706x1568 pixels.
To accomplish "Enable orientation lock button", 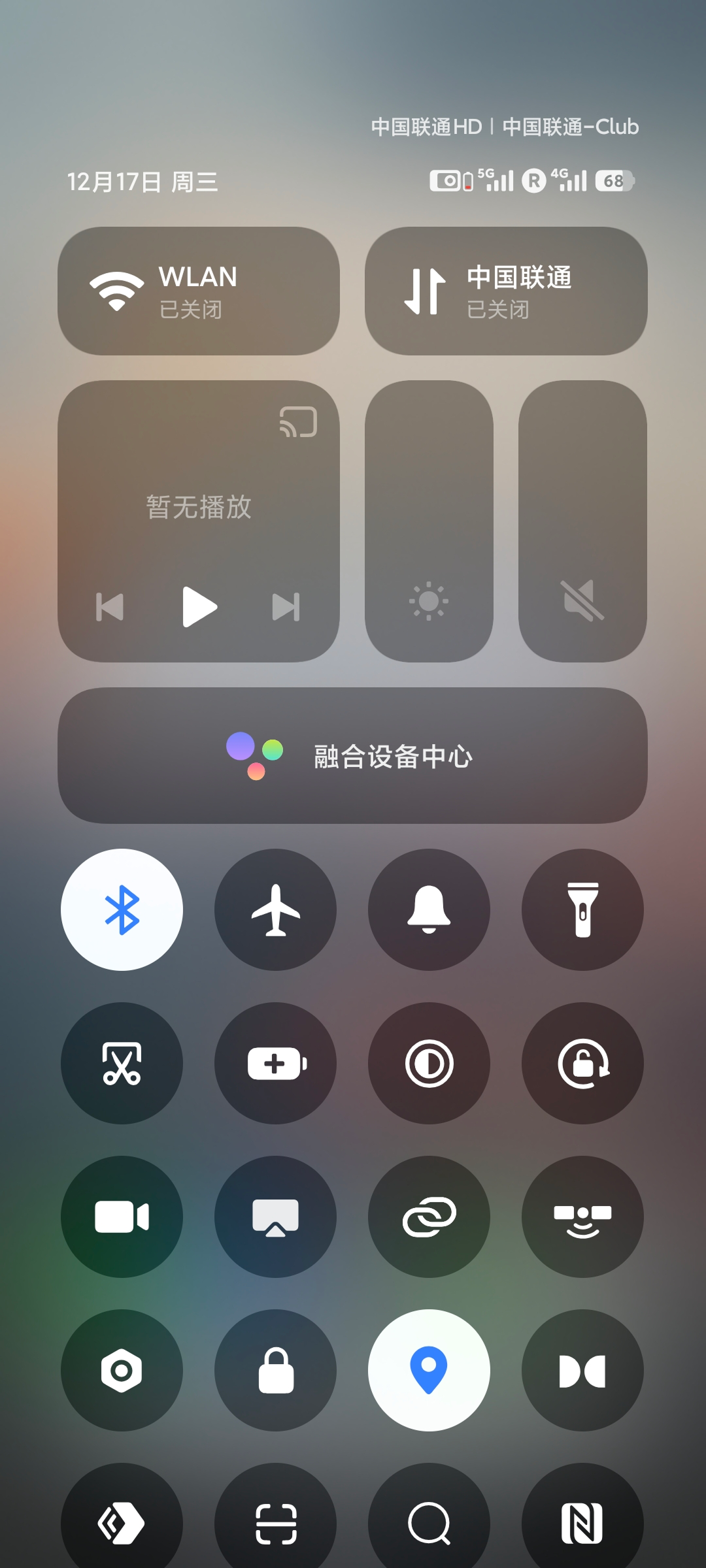I will coord(583,1064).
